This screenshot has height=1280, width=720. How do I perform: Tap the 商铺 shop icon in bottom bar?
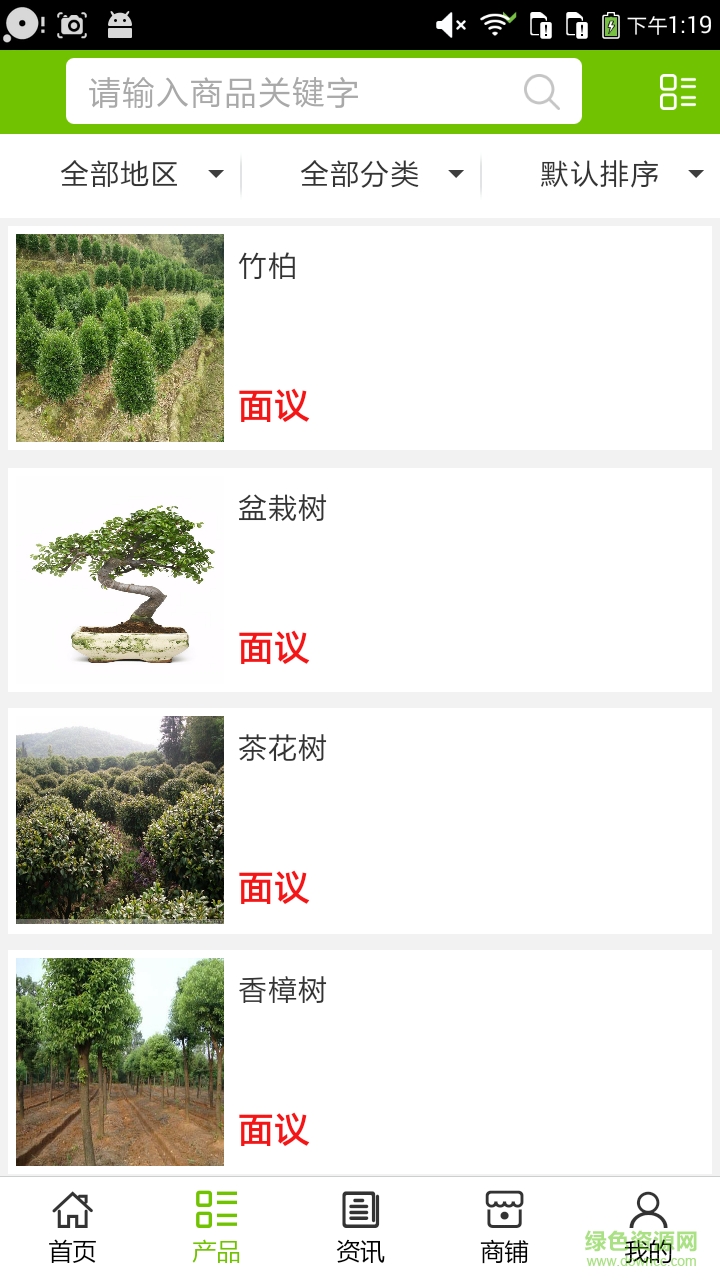pyautogui.click(x=503, y=1209)
